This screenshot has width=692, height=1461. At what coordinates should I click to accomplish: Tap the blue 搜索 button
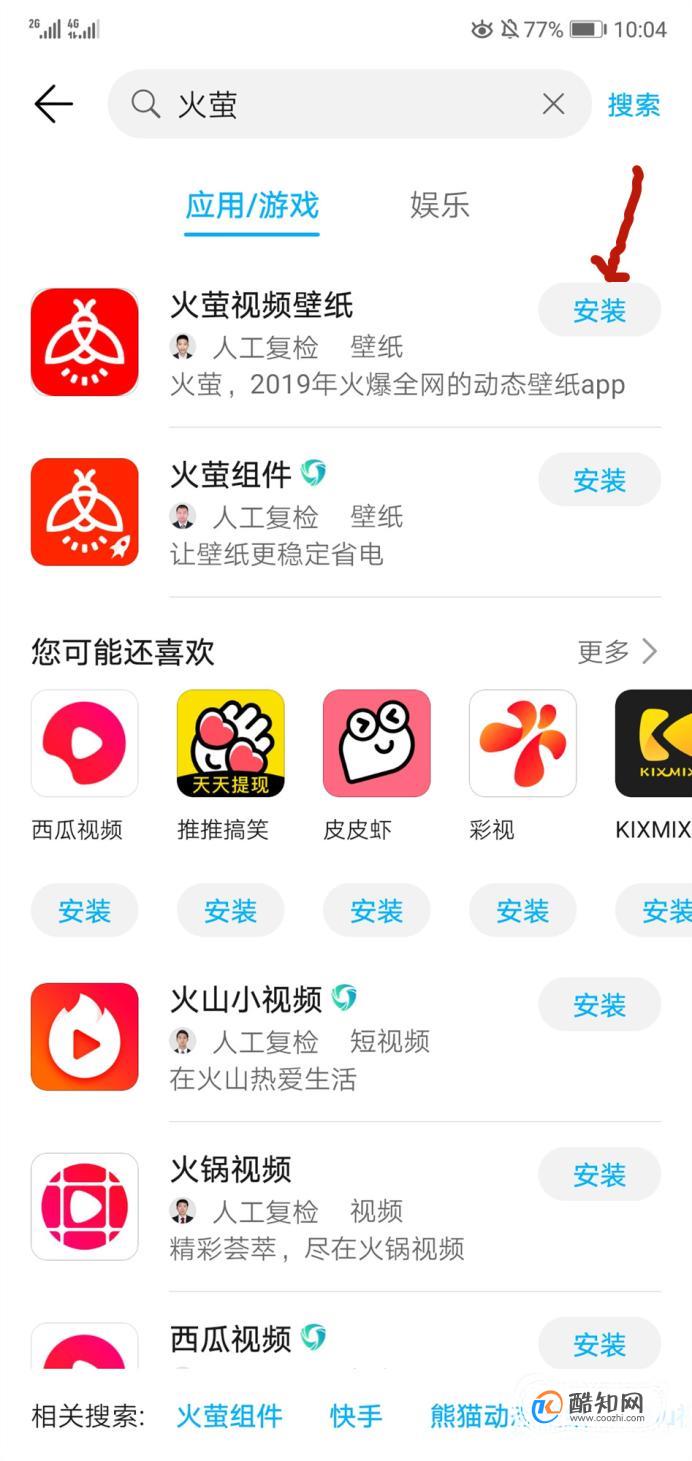[x=634, y=105]
